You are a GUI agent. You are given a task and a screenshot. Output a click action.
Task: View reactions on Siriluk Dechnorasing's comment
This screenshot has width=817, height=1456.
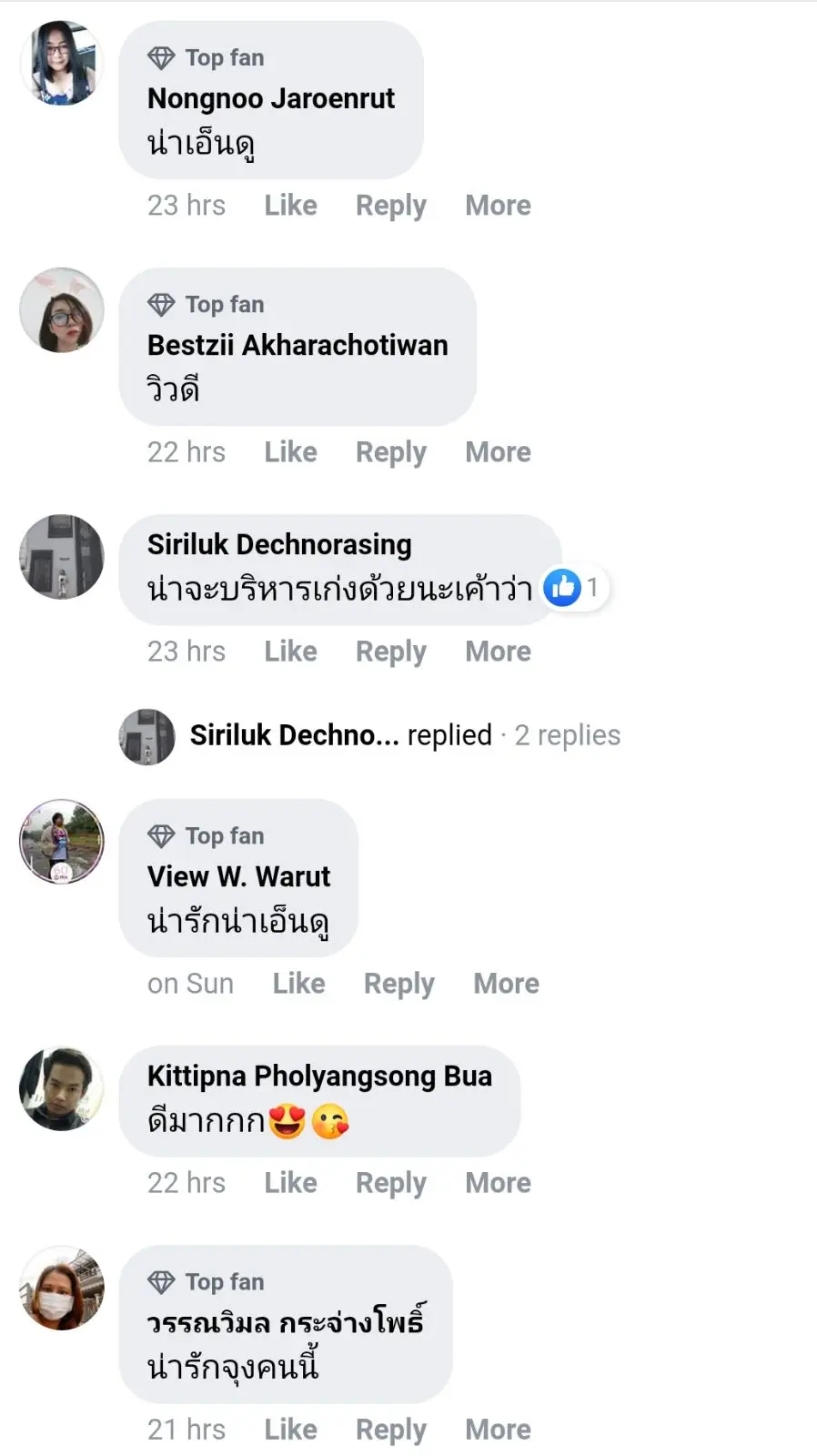click(x=573, y=588)
